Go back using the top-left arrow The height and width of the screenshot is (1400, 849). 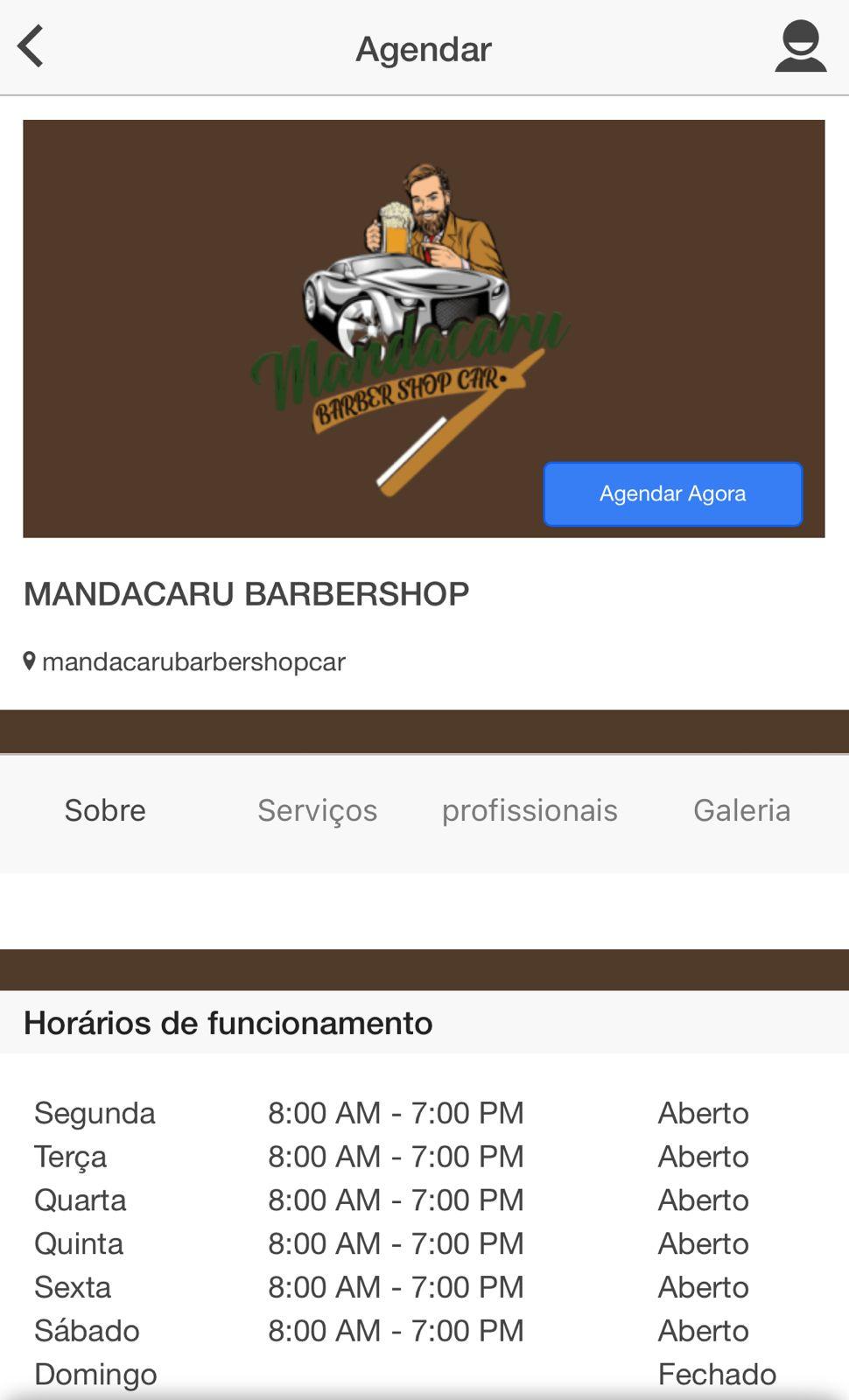(x=31, y=46)
